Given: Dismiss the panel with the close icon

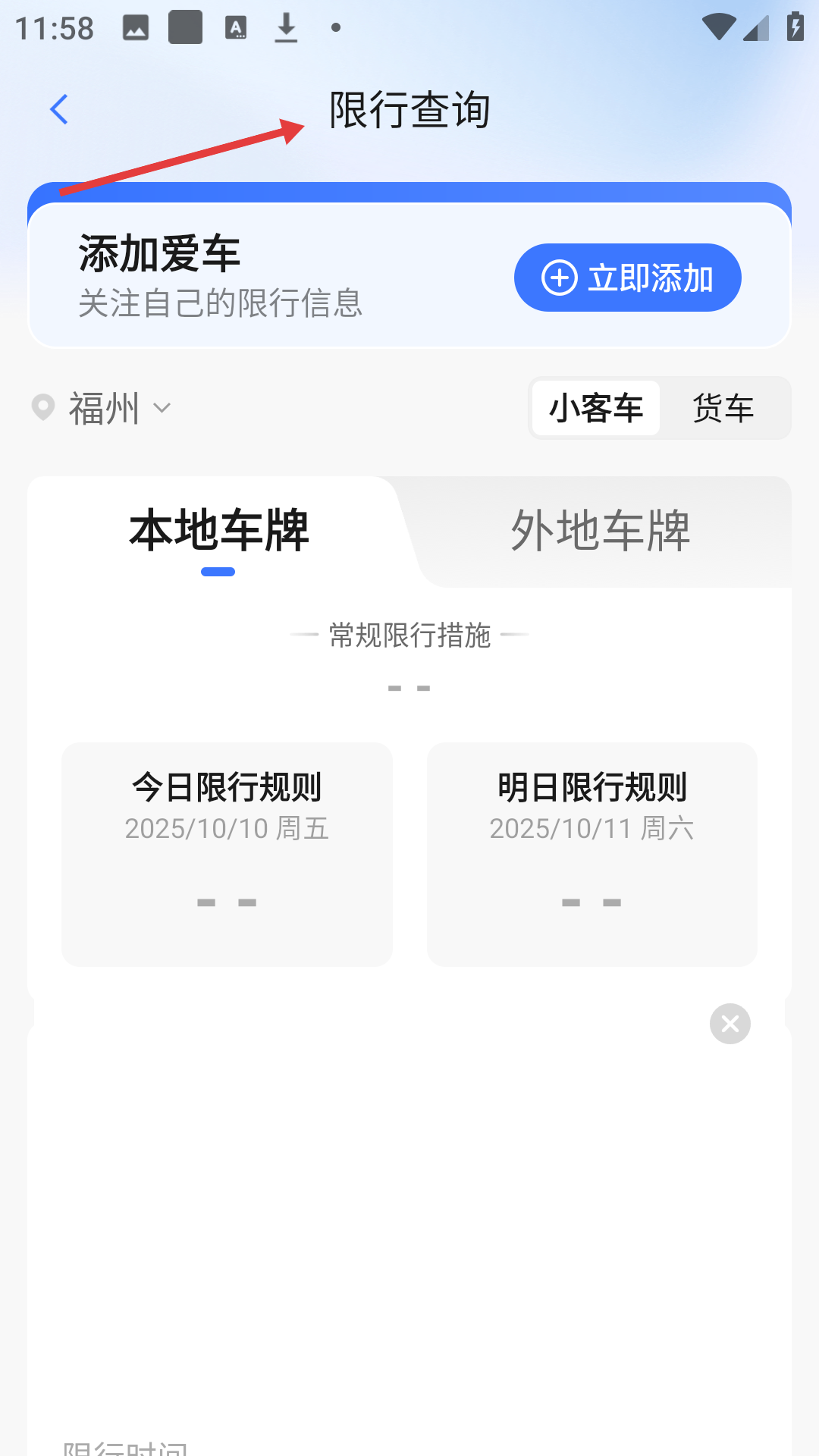Looking at the screenshot, I should 730,1025.
